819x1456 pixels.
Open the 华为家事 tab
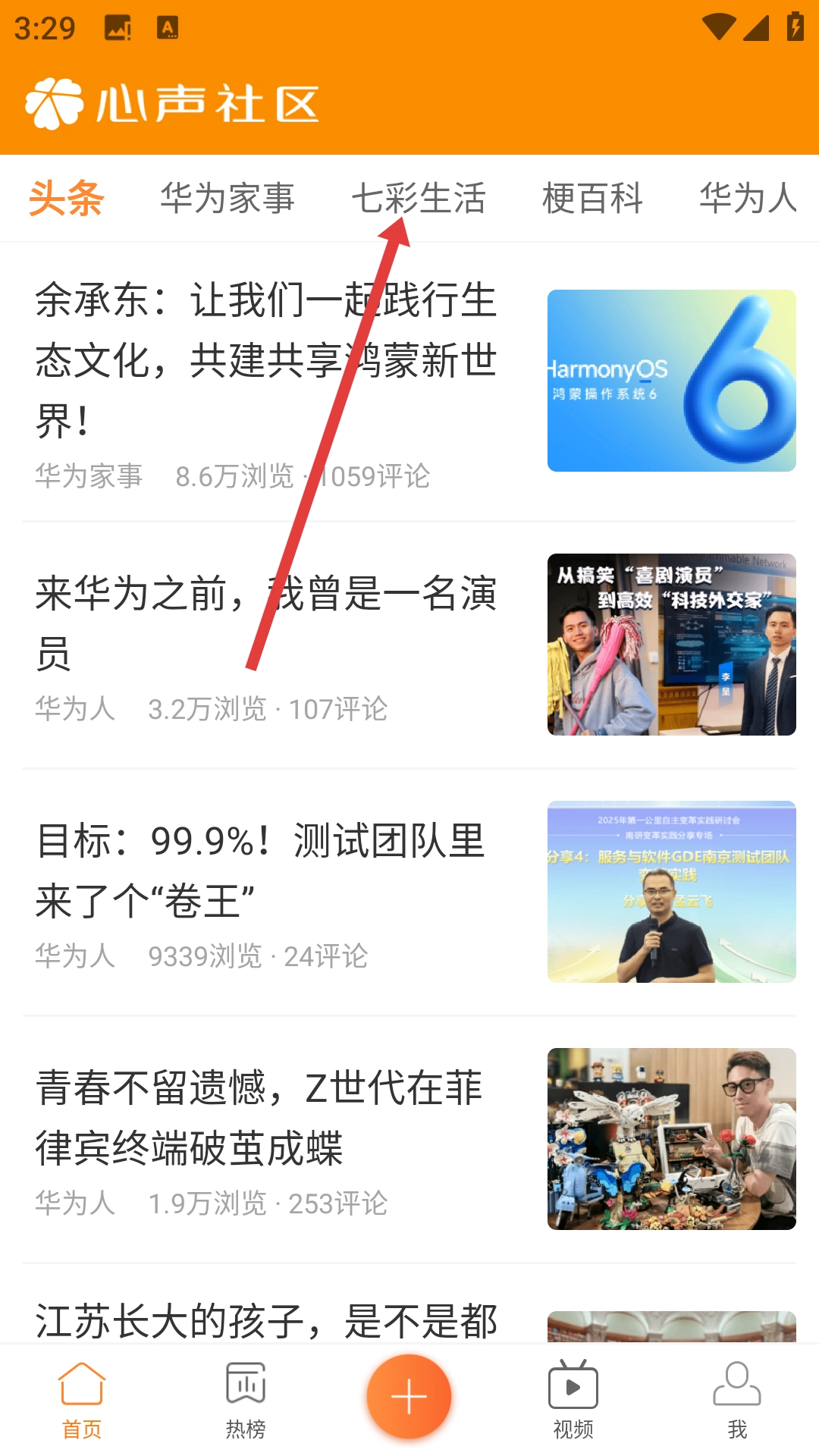pos(227,199)
